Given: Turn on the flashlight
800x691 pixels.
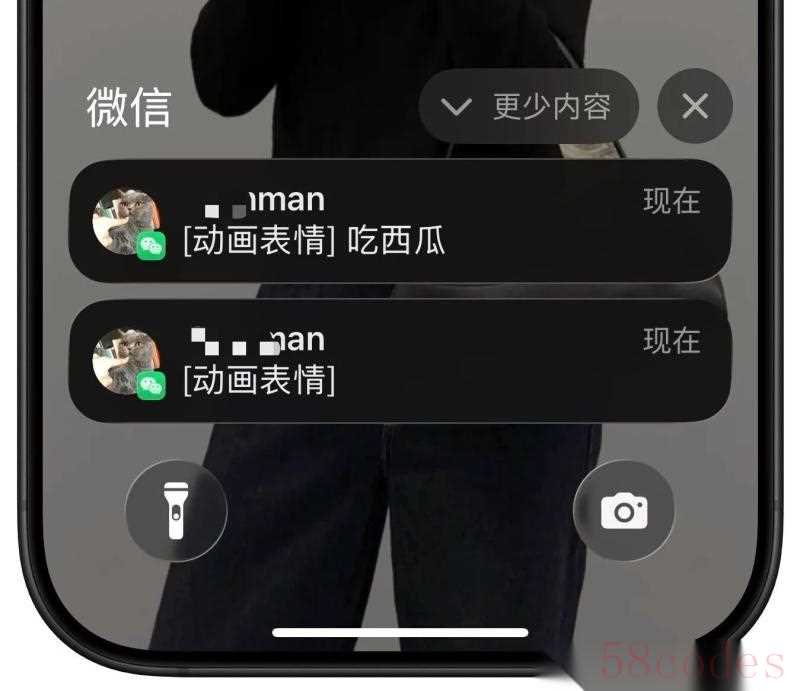Looking at the screenshot, I should coord(176,510).
